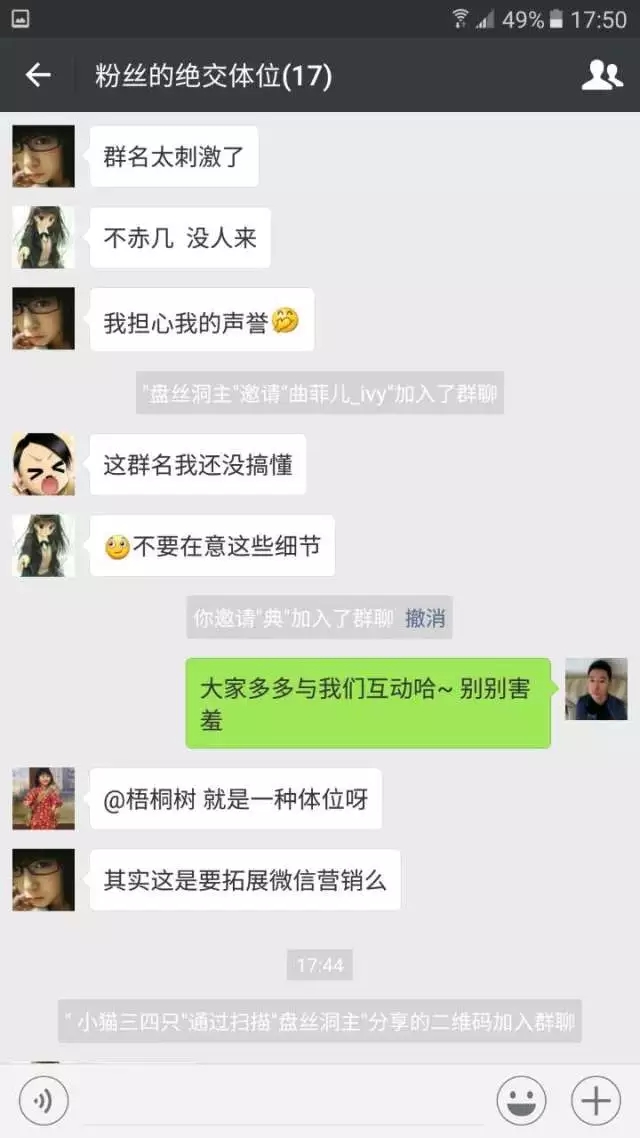Viewport: 640px width, 1138px height.
Task: Open group members info icon
Action: click(601, 75)
